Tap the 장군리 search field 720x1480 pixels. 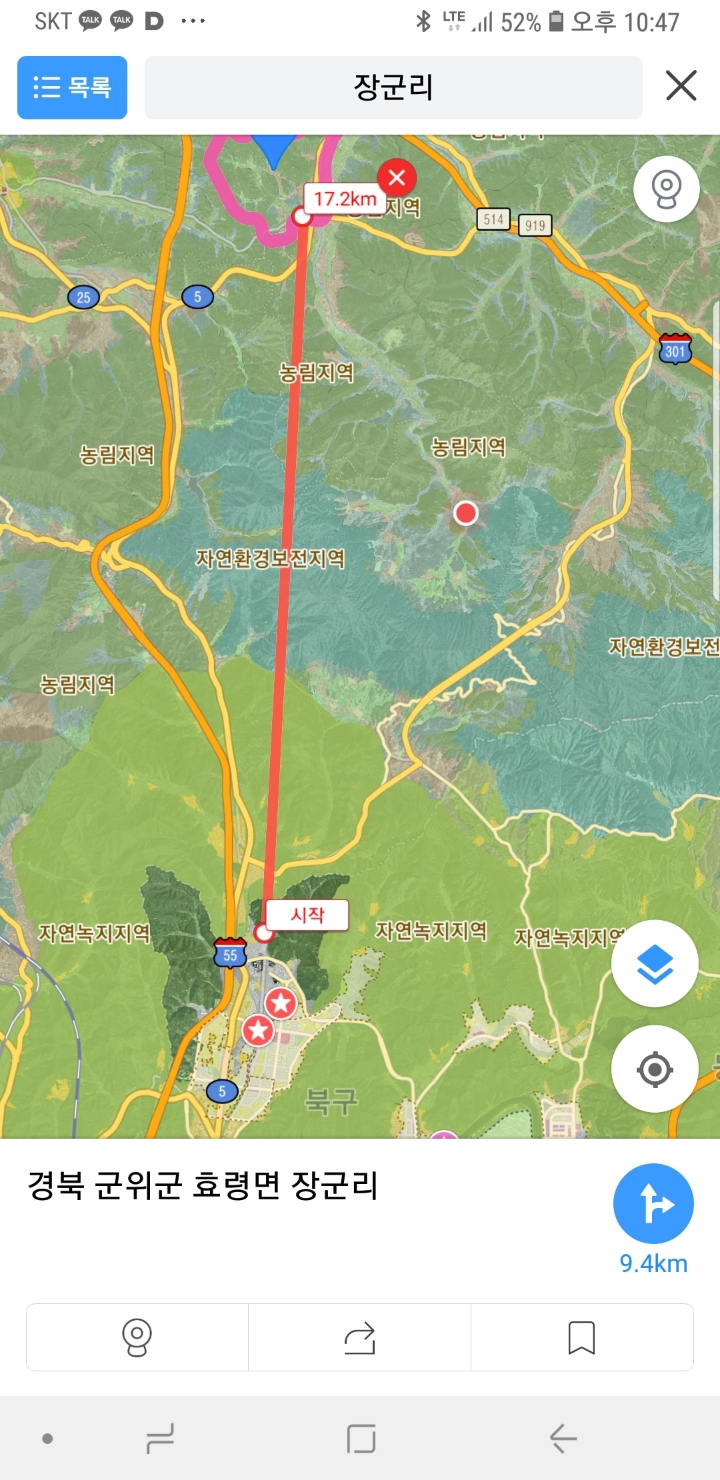tap(393, 88)
